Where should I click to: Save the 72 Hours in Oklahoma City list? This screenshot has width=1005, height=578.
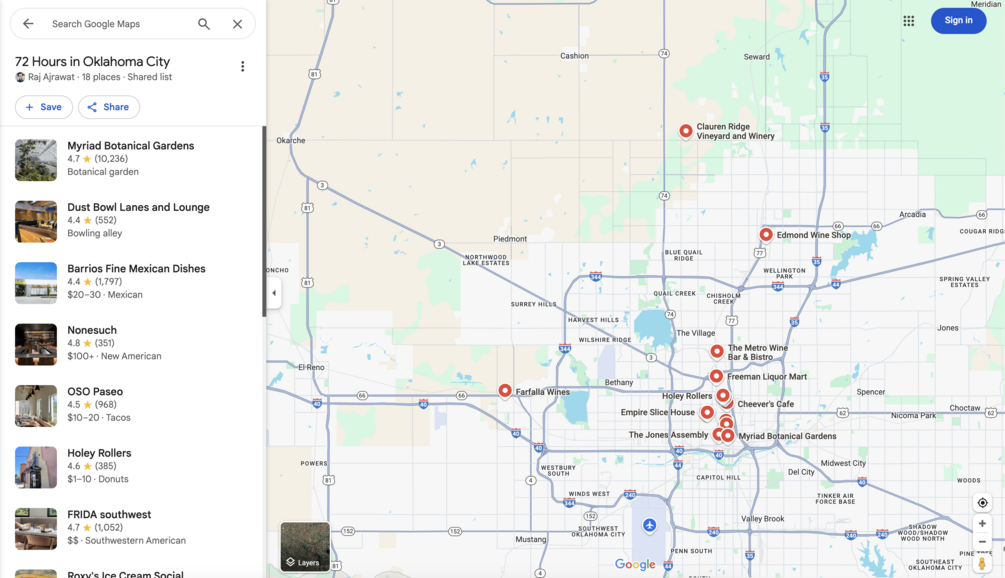tap(43, 107)
